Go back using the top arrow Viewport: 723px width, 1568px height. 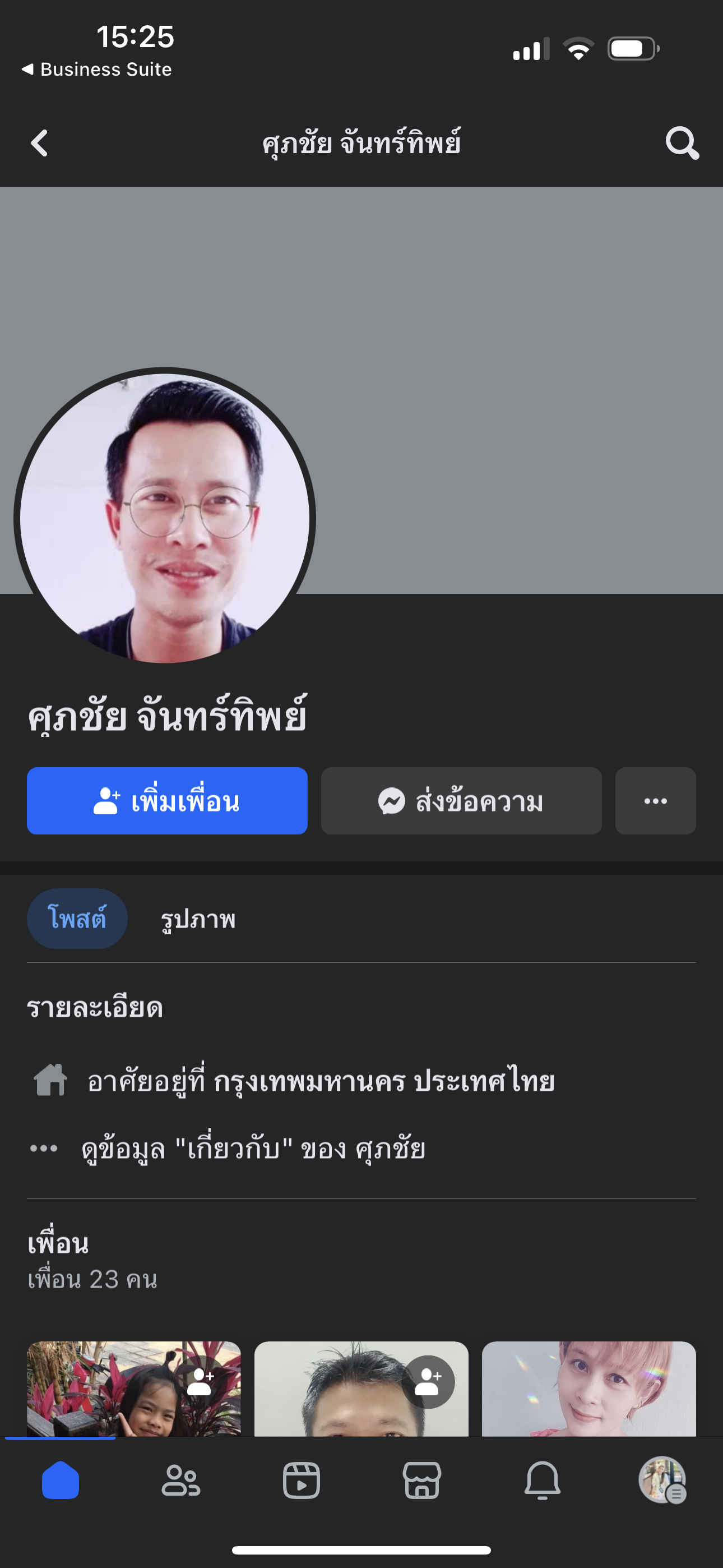point(40,144)
